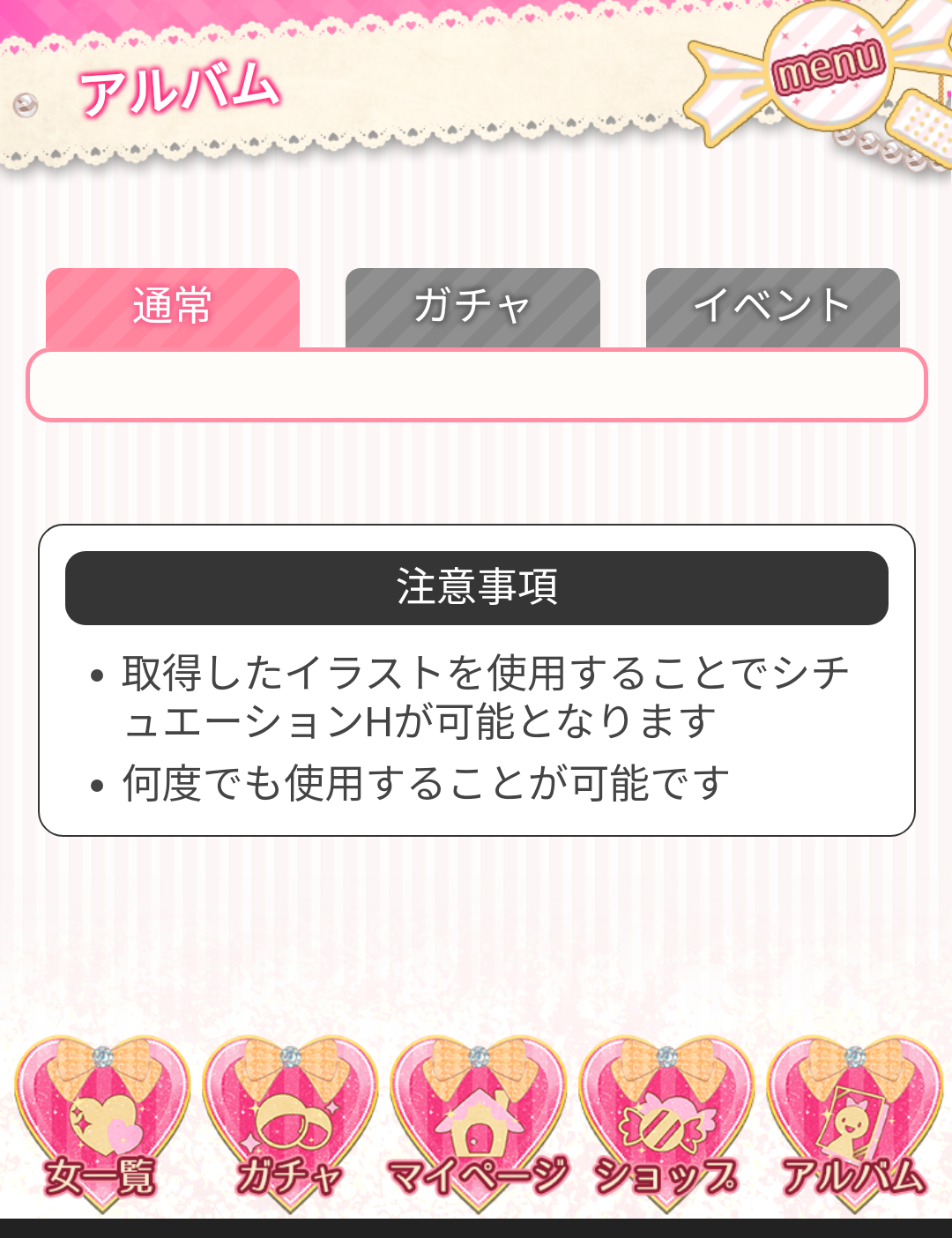The height and width of the screenshot is (1238, 952).
Task: Open 女一覧 in the bottom navigation
Action: (101, 1126)
